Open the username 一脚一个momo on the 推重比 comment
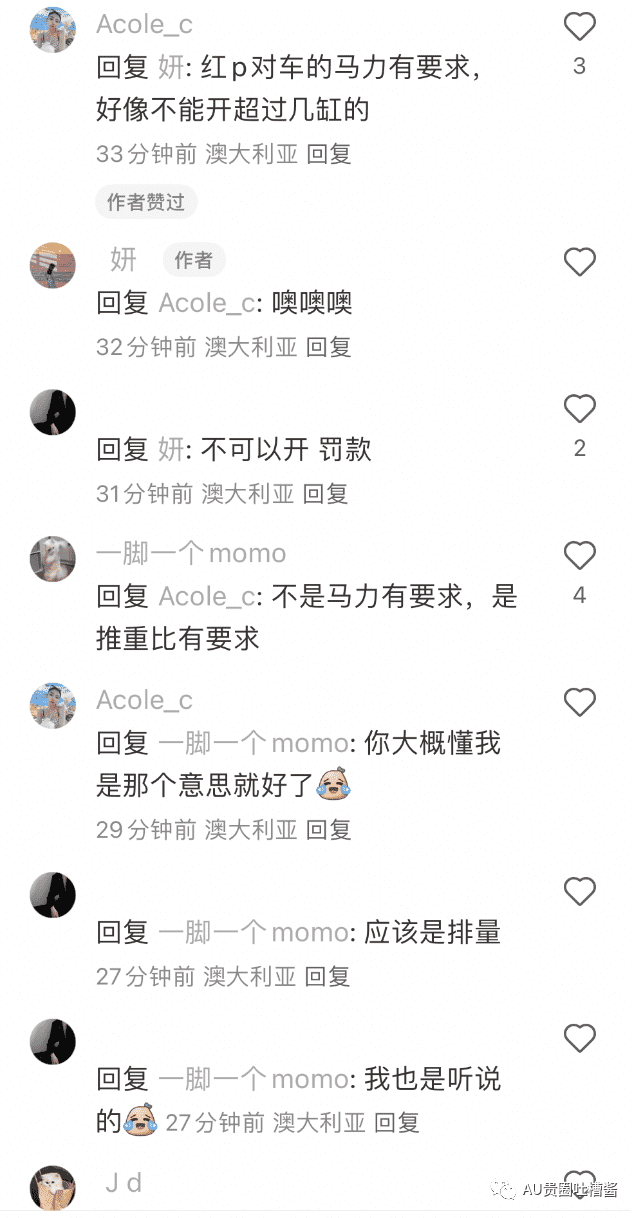Viewport: 638px width, 1218px height. click(190, 553)
